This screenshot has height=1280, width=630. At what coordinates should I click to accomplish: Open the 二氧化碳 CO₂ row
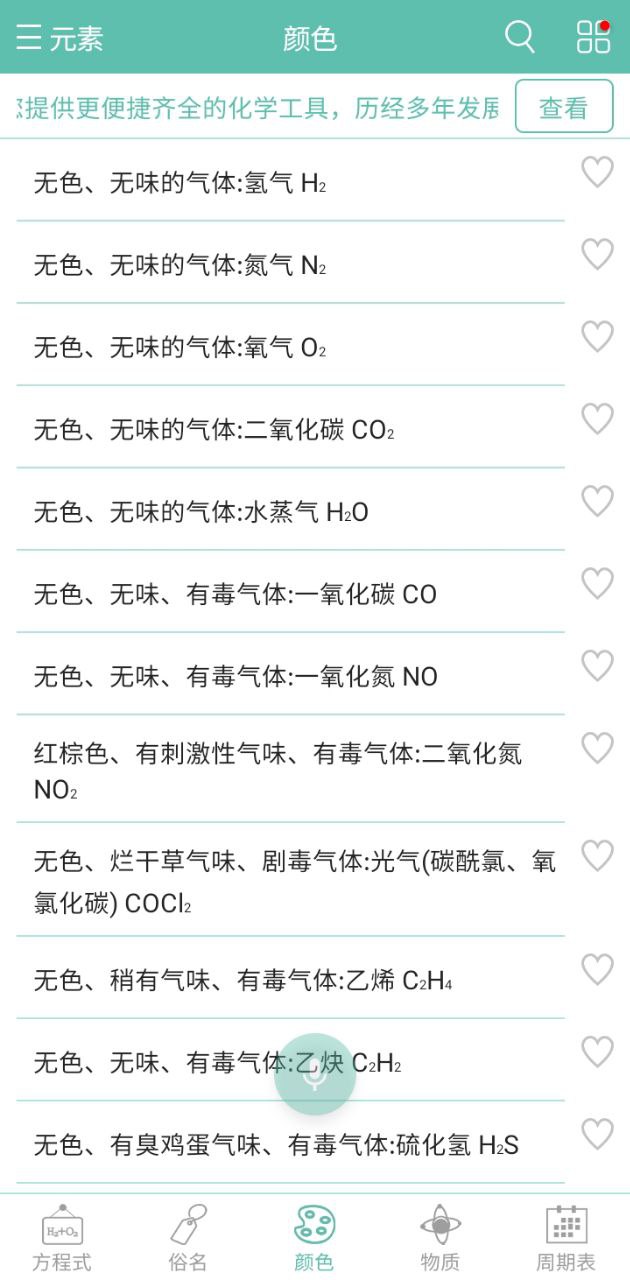click(291, 429)
